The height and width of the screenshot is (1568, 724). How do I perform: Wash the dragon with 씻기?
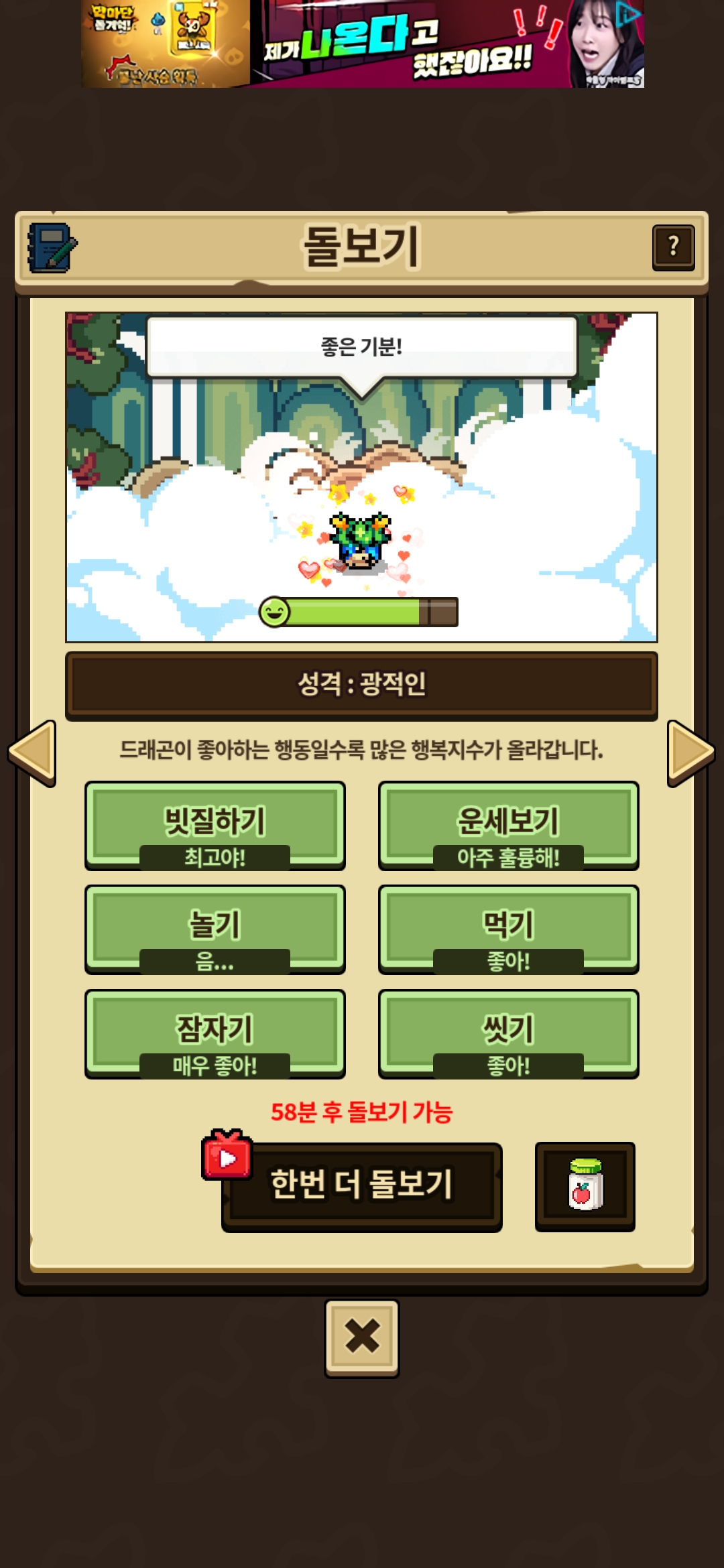tap(508, 1033)
